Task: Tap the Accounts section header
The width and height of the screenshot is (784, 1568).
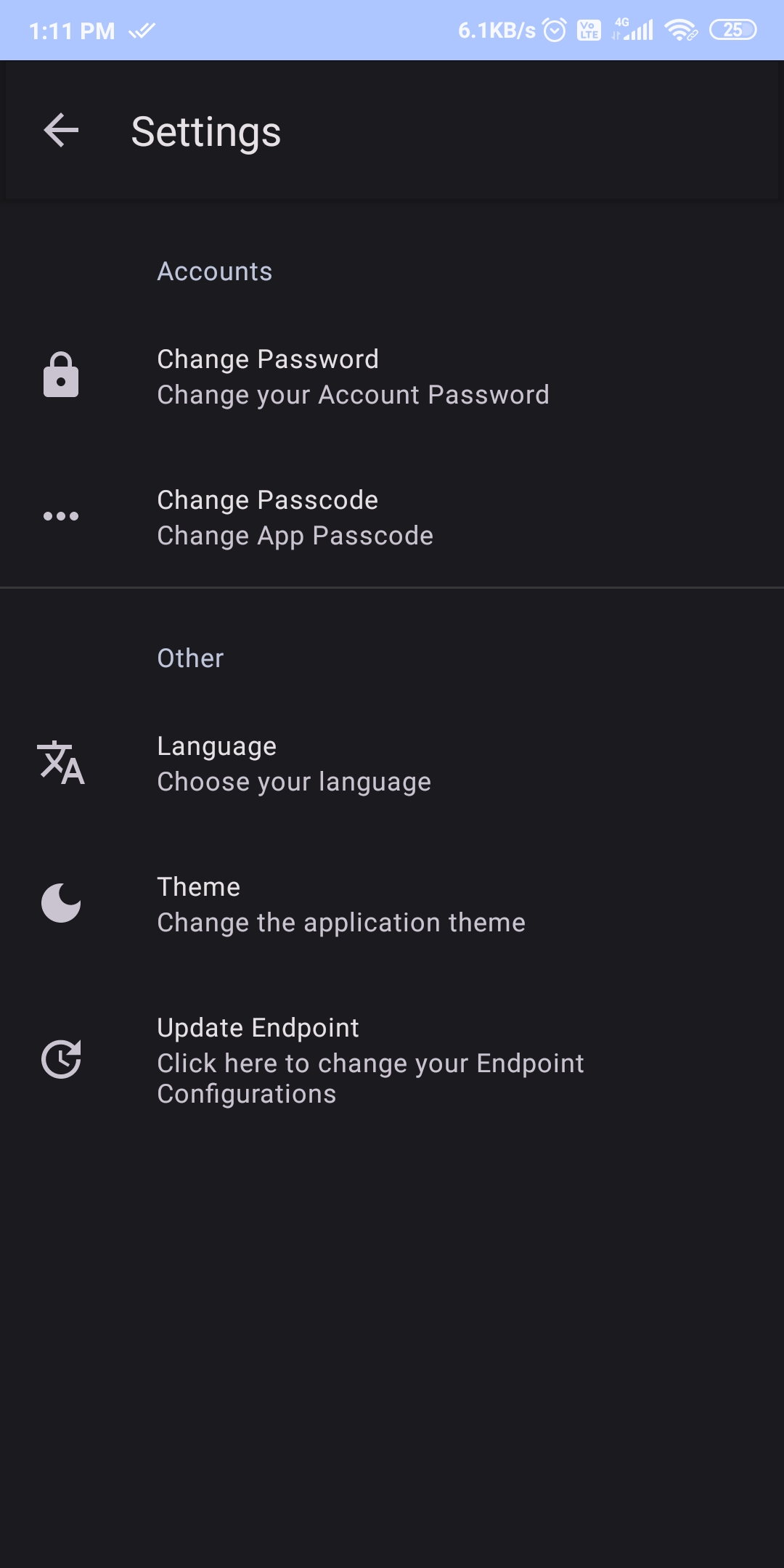Action: click(x=215, y=270)
